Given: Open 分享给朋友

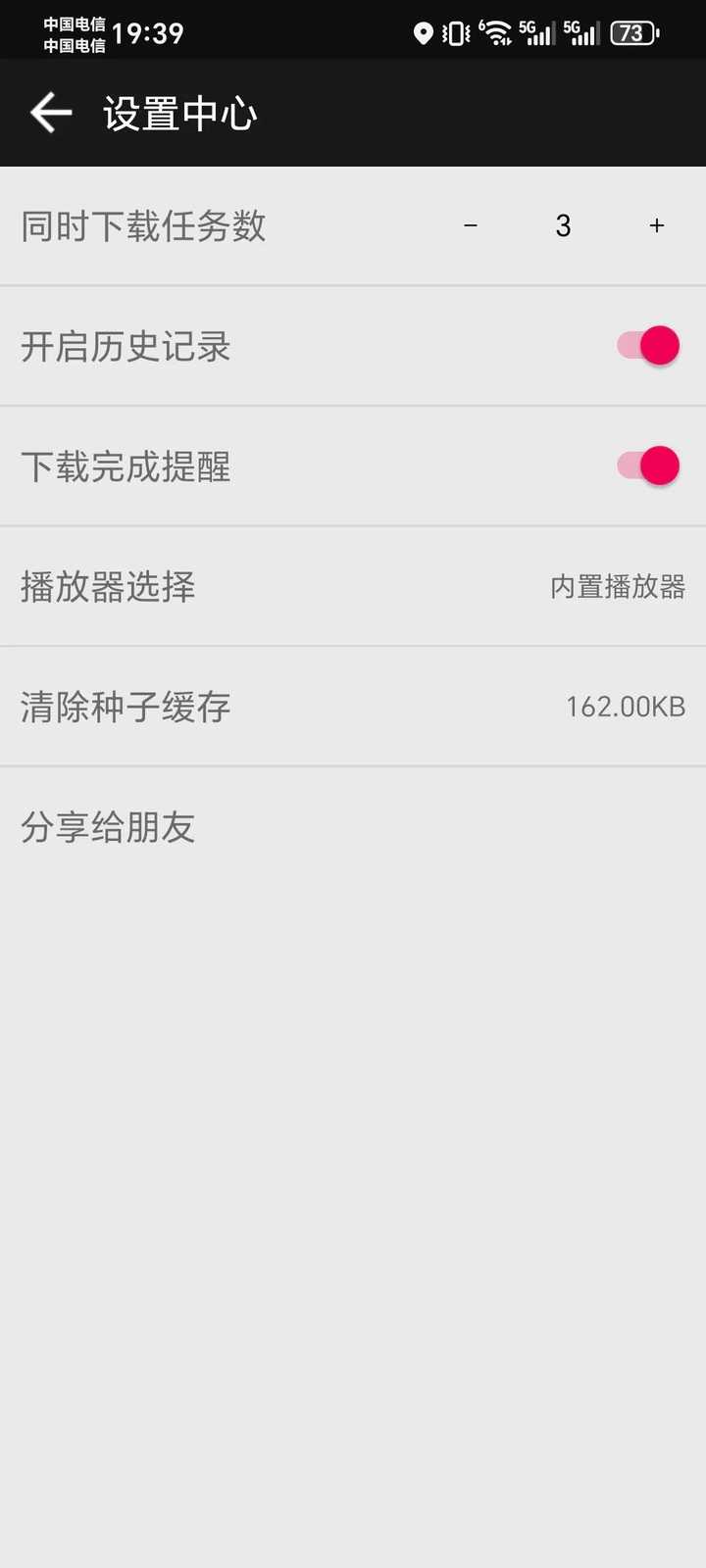Looking at the screenshot, I should point(353,827).
